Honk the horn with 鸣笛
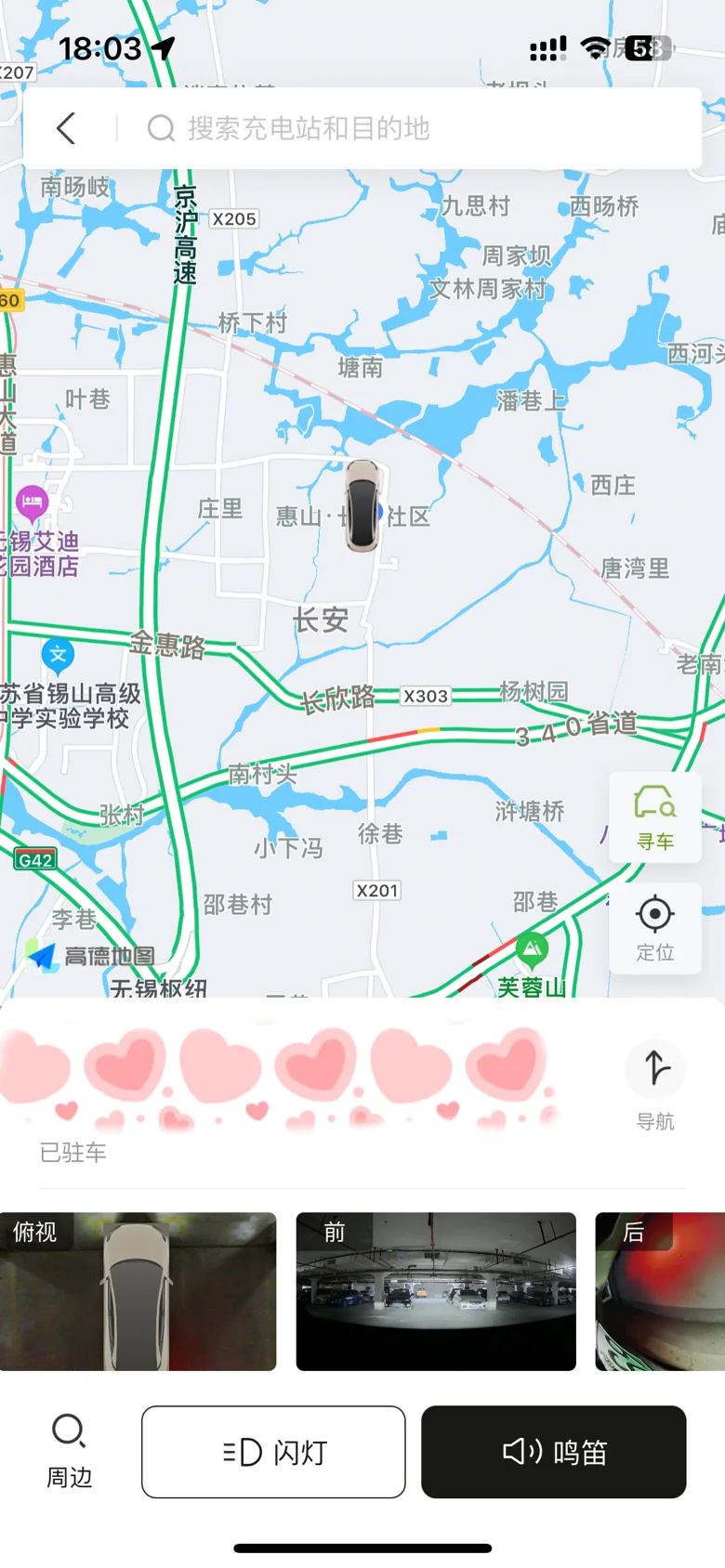Screen dimensions: 725x1568 (554, 1452)
